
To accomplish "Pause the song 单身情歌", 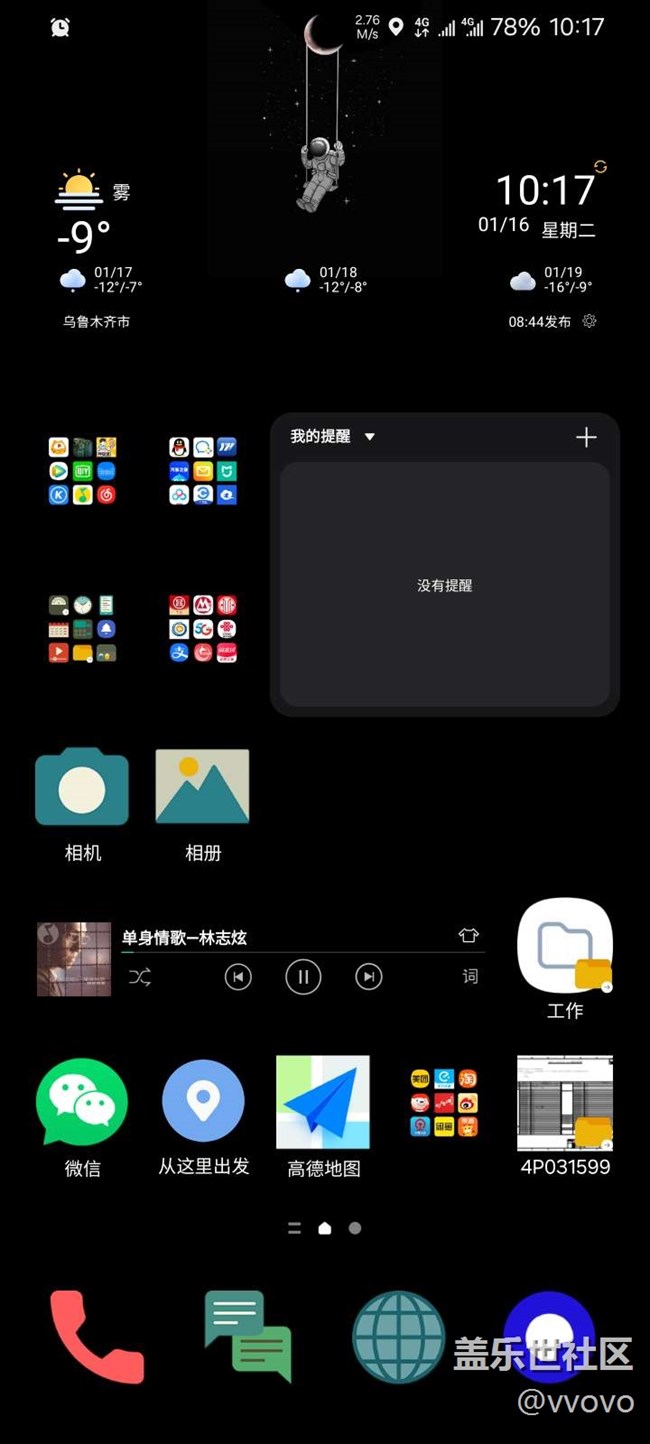I will [303, 976].
